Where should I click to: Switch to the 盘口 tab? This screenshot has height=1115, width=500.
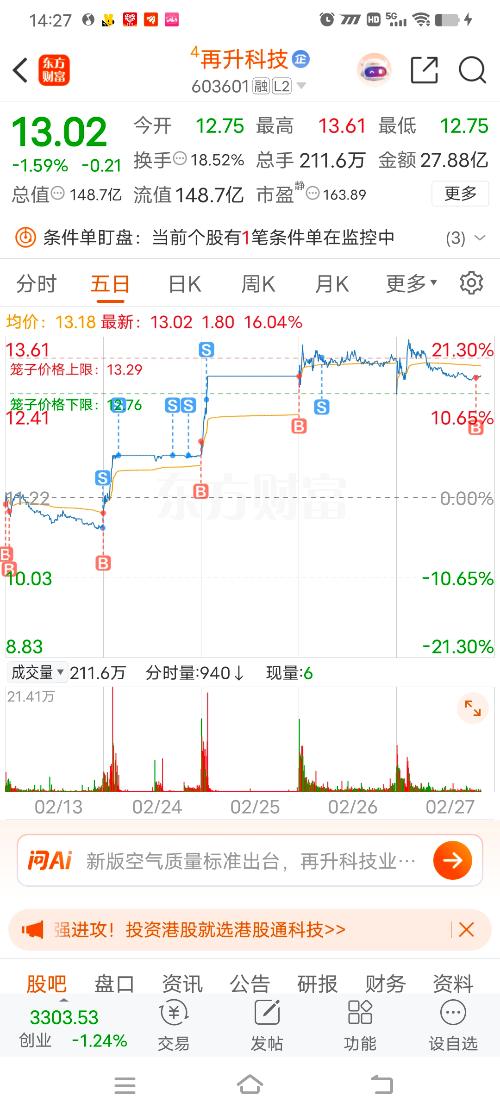115,983
